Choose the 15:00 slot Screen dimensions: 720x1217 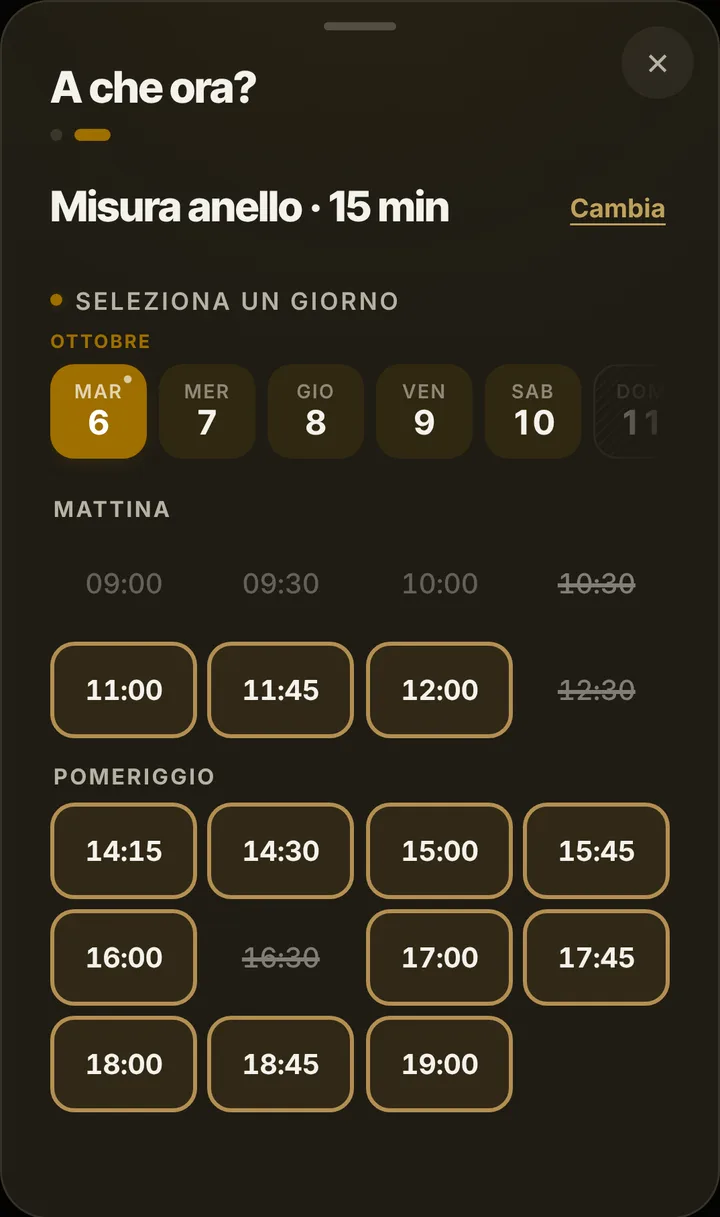tap(440, 851)
